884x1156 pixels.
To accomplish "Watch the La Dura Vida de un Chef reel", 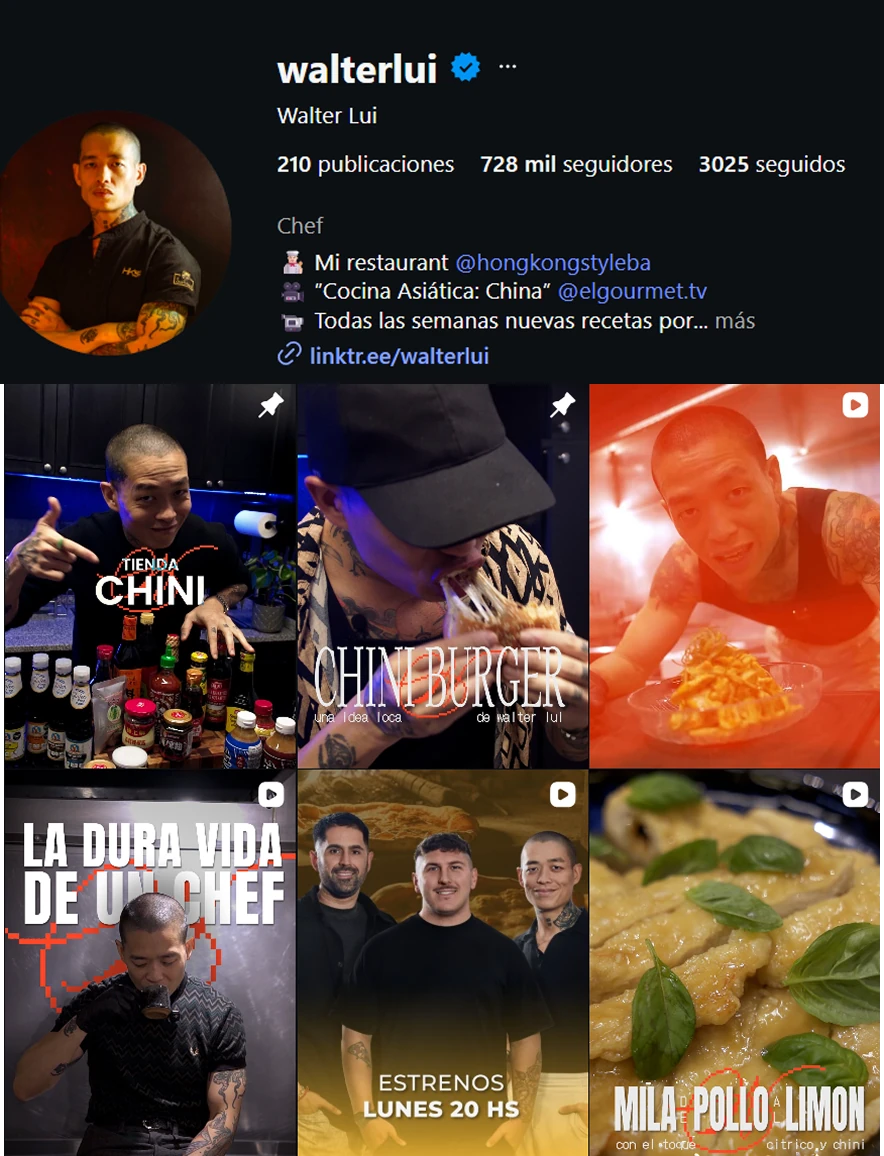I will click(x=150, y=962).
